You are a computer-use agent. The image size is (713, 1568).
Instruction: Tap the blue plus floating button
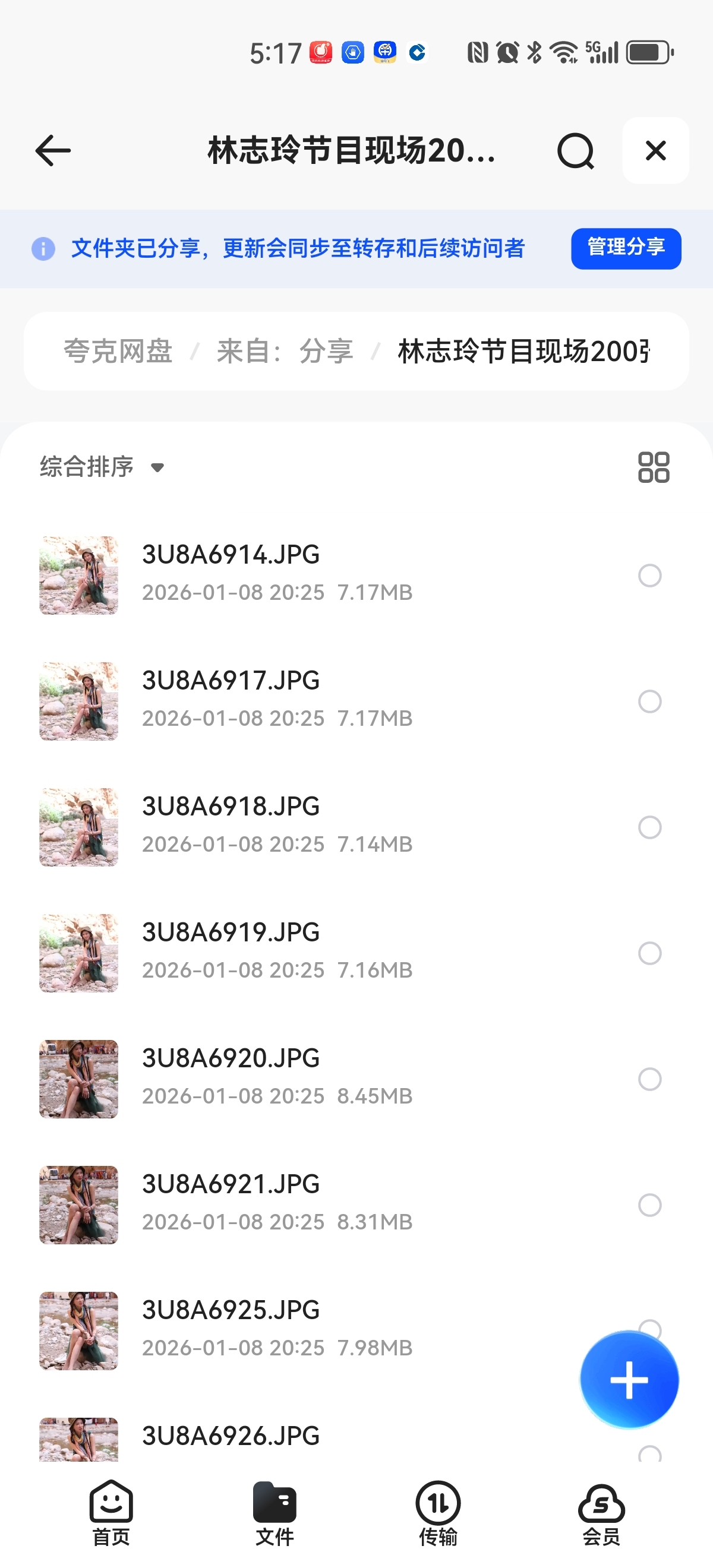(629, 1379)
